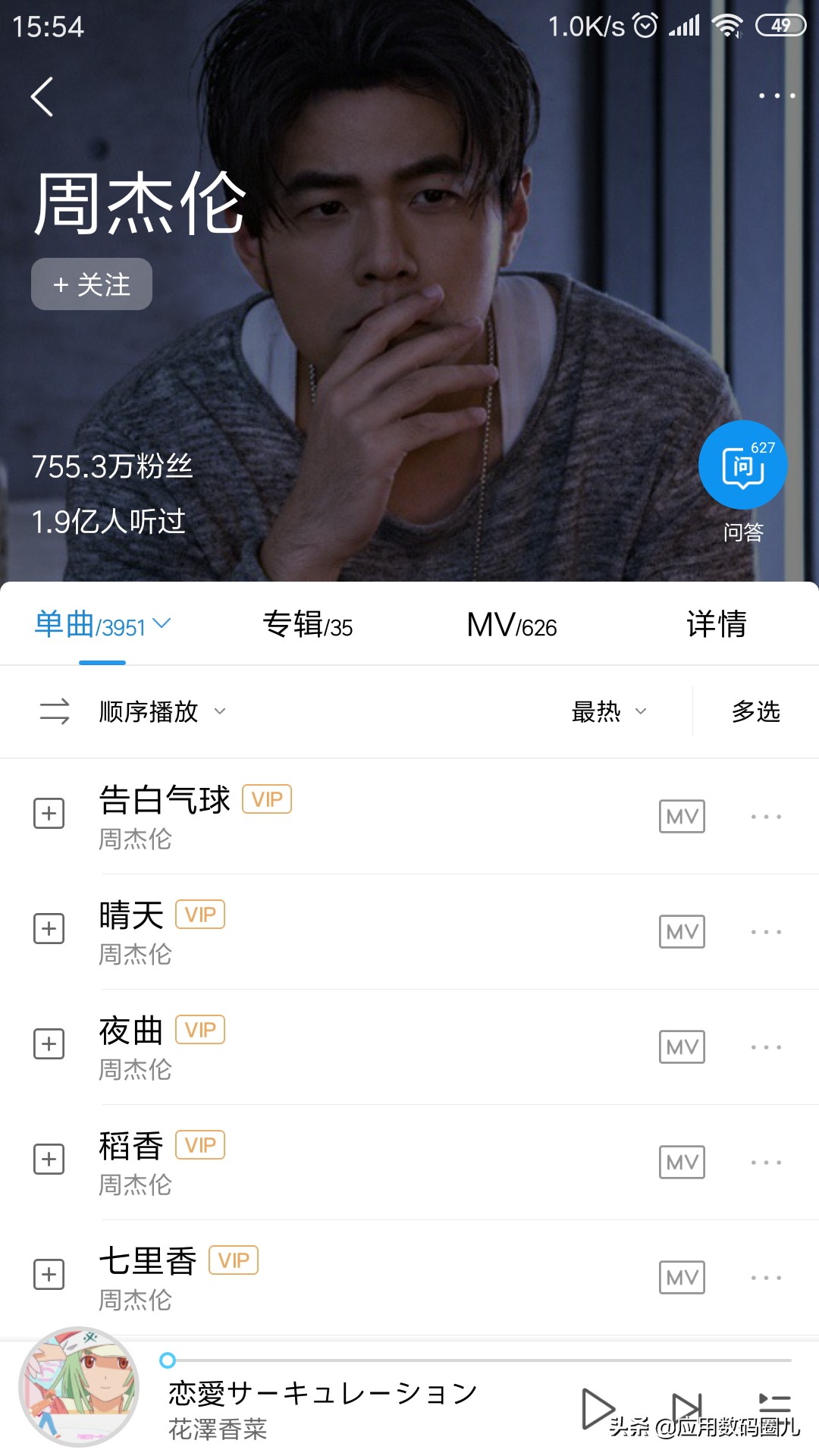Screen dimensions: 819x1456
Task: Tap the back arrow to return
Action: pos(43,97)
